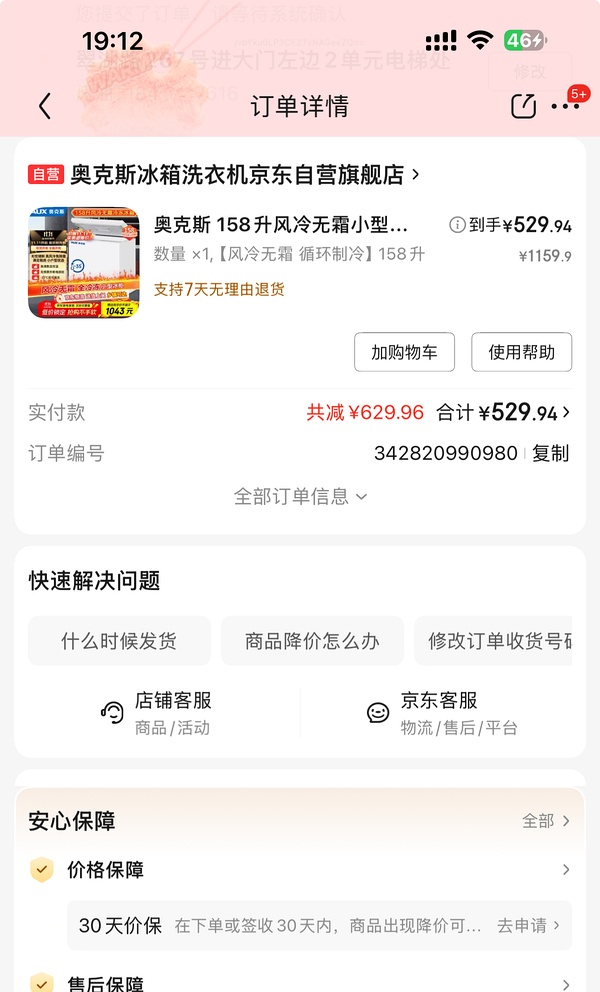600x992 pixels.
Task: Expand 全部订单信息
Action: (300, 496)
